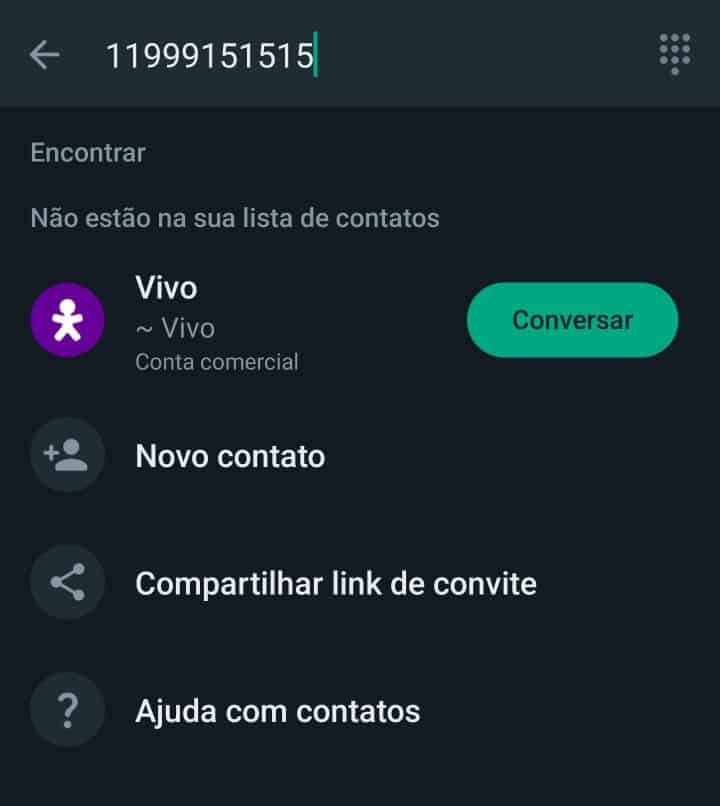The image size is (720, 806).
Task: Start a chat with Vivo business account
Action: [x=572, y=320]
